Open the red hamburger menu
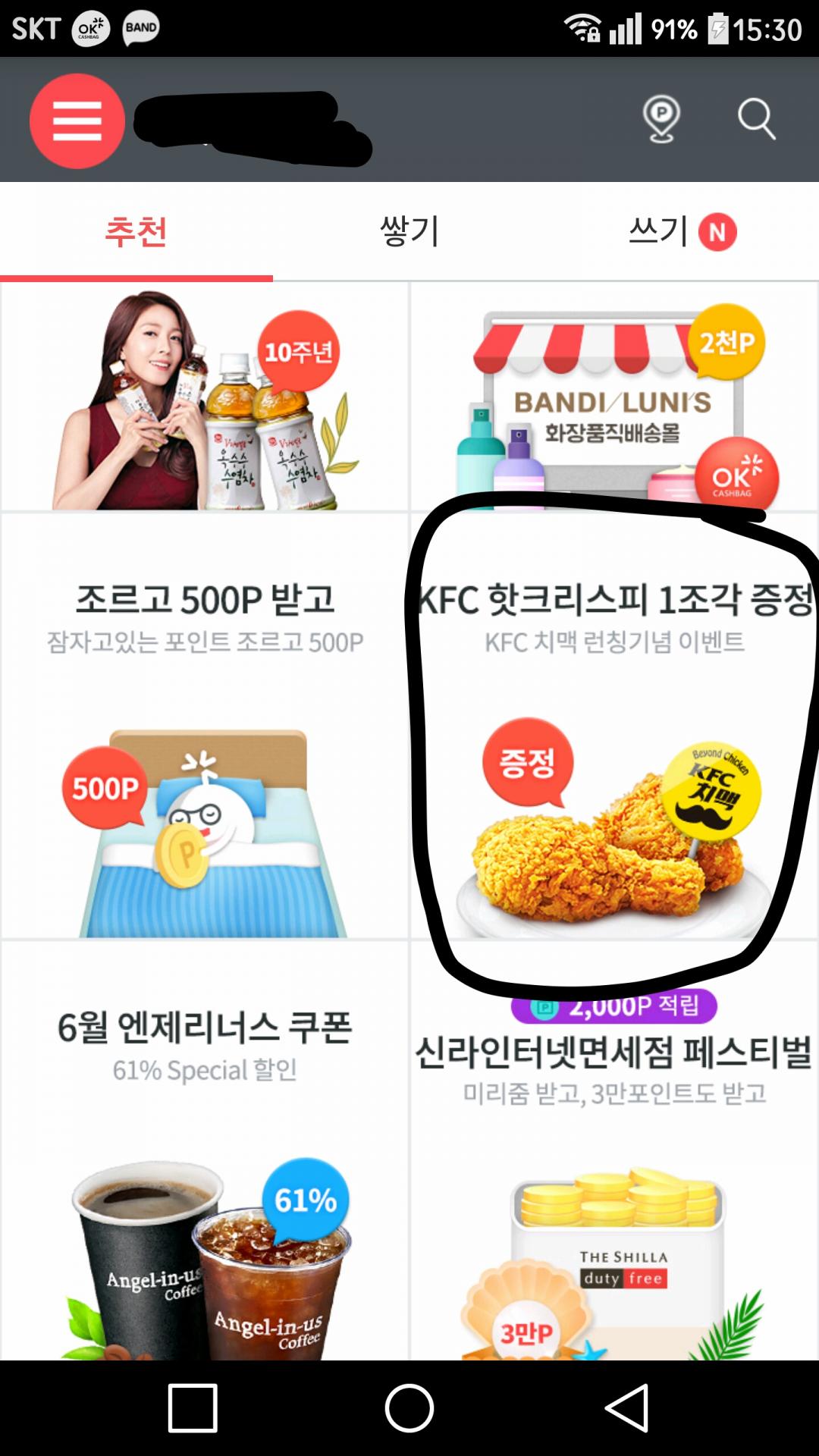This screenshot has width=819, height=1456. pos(77,121)
